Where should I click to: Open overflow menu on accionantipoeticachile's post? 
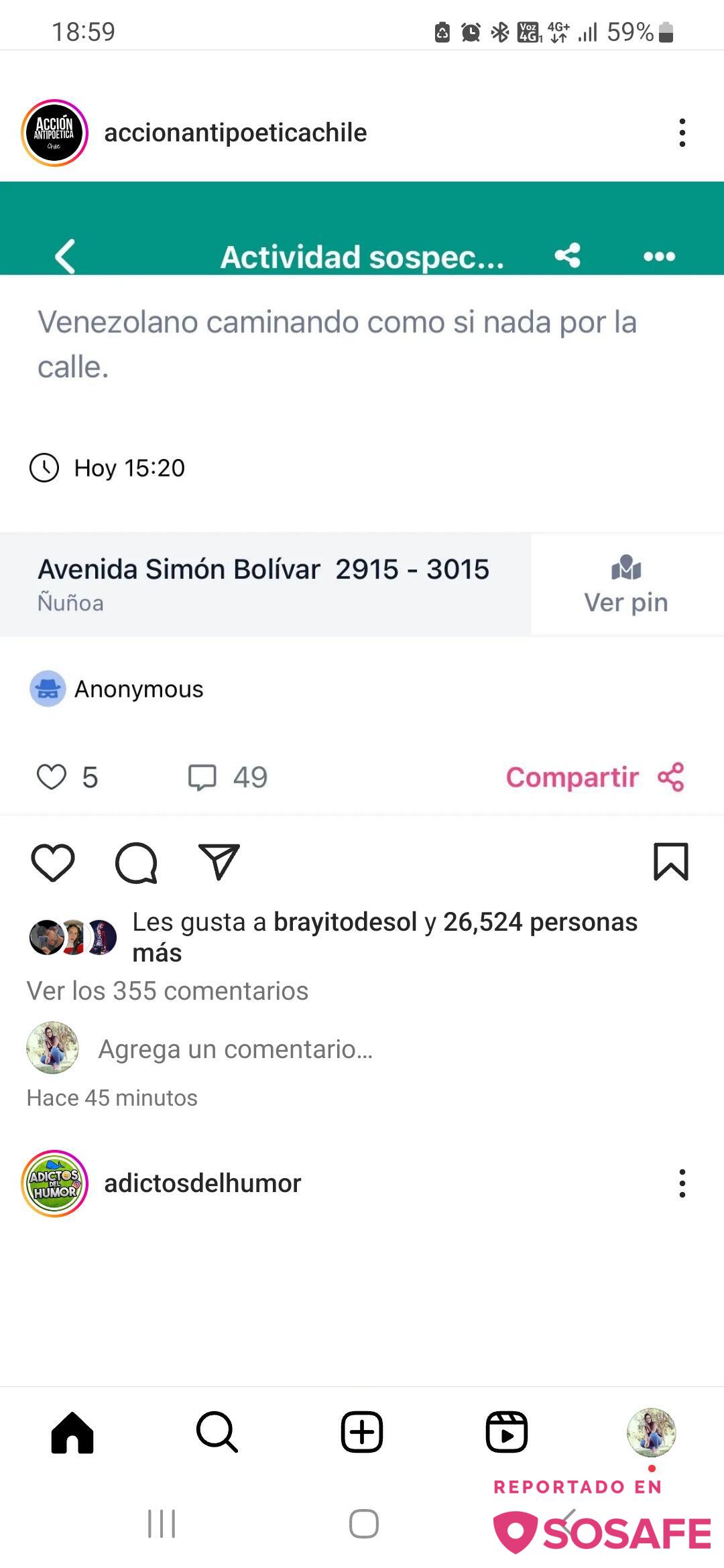point(682,133)
